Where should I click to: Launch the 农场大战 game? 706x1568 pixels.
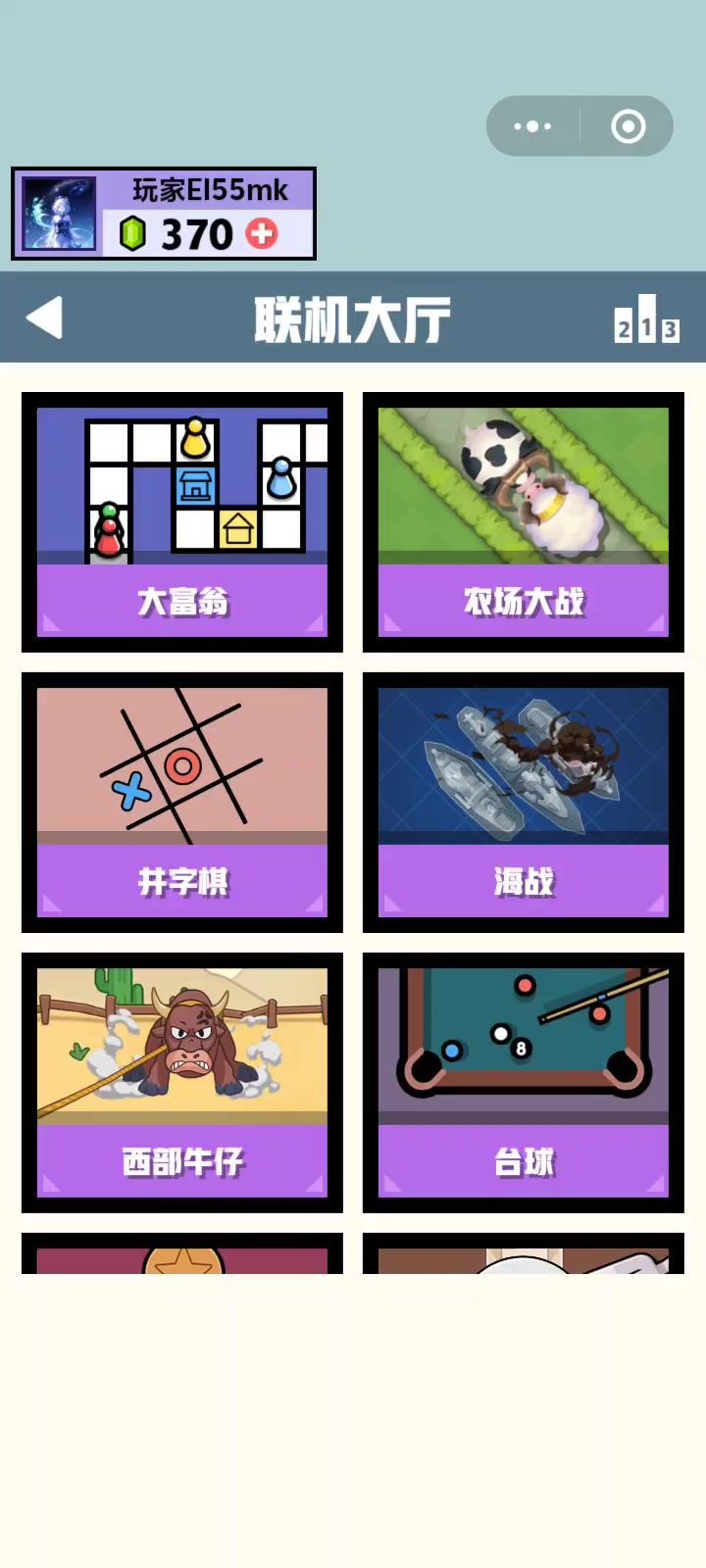click(524, 522)
